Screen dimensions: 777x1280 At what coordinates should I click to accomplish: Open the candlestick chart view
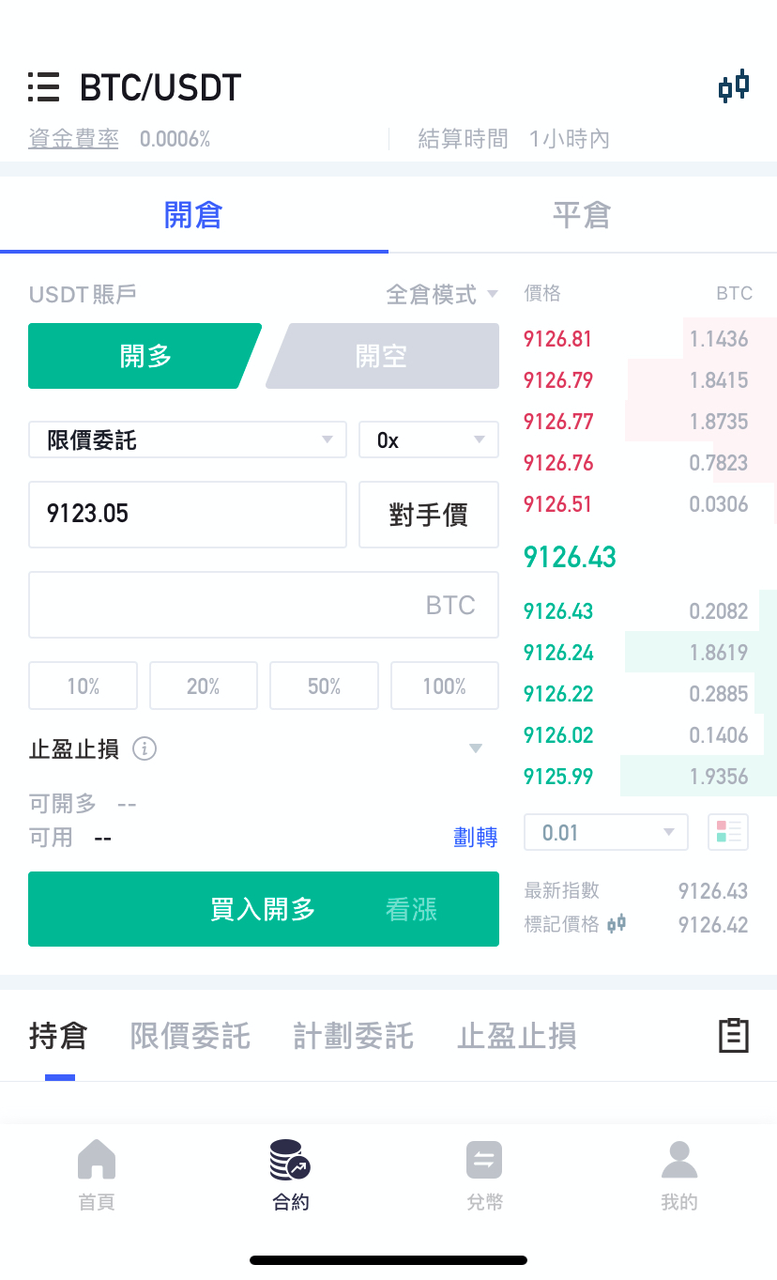[733, 87]
